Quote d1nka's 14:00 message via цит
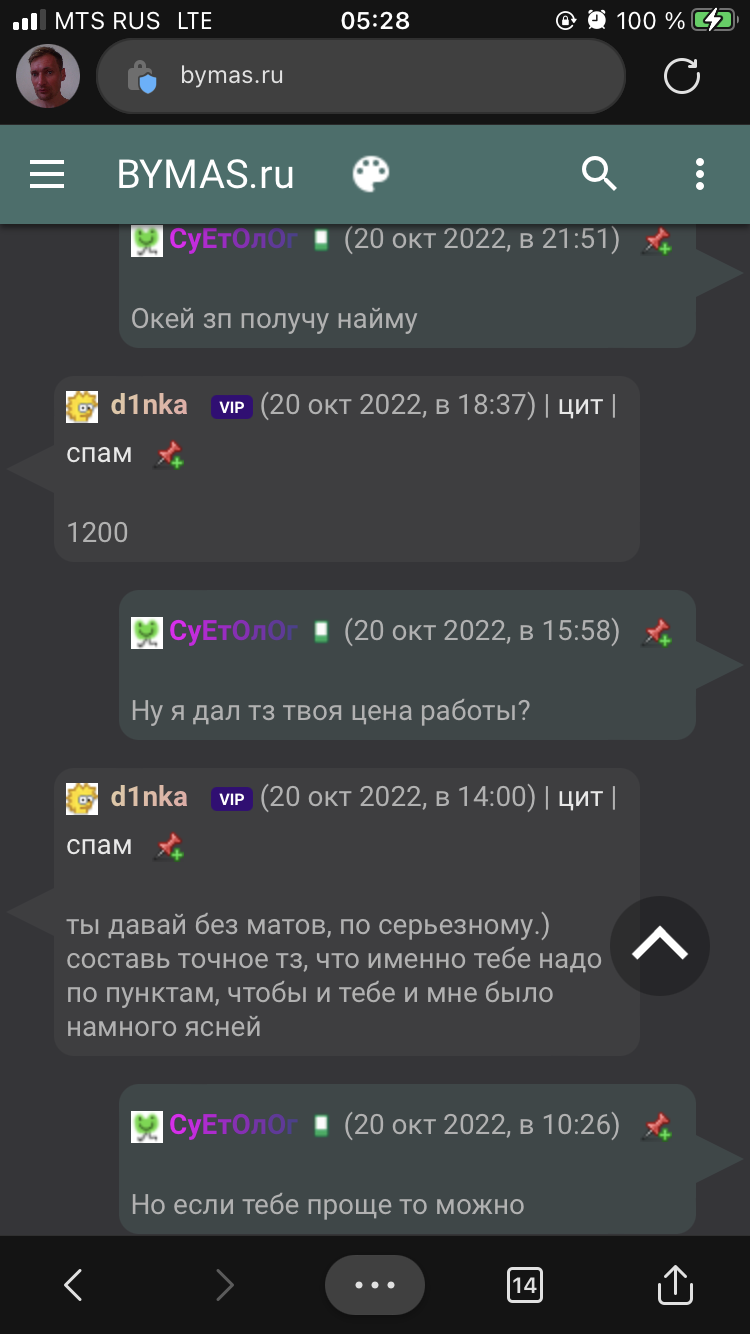Viewport: 750px width, 1334px height. pyautogui.click(x=580, y=797)
